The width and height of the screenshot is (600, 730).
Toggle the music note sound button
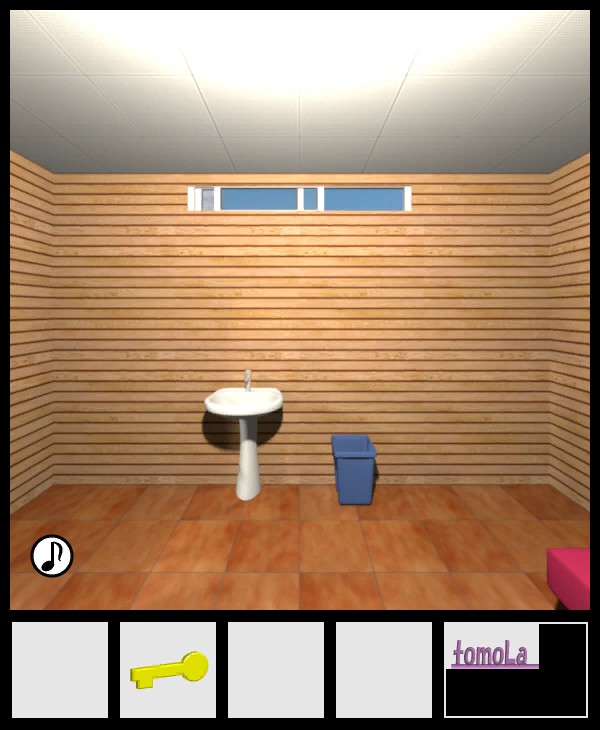tap(52, 556)
